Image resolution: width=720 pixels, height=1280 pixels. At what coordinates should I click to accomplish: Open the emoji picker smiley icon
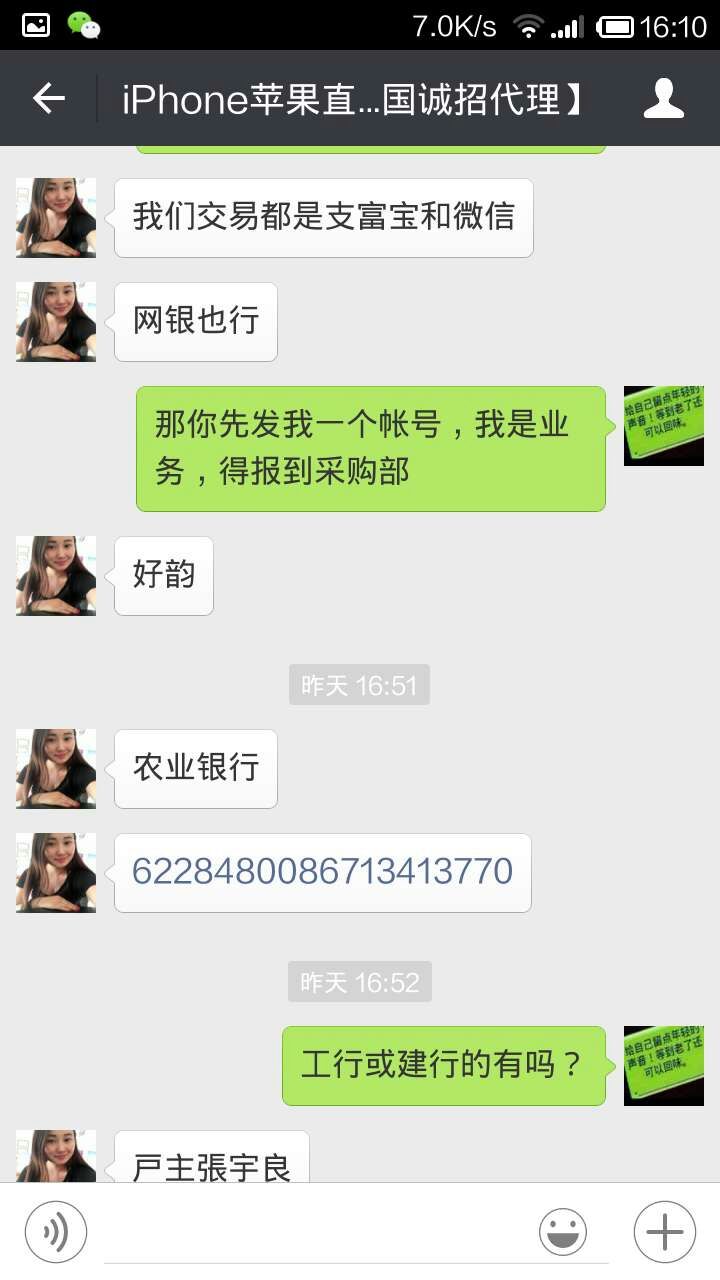(x=562, y=1230)
